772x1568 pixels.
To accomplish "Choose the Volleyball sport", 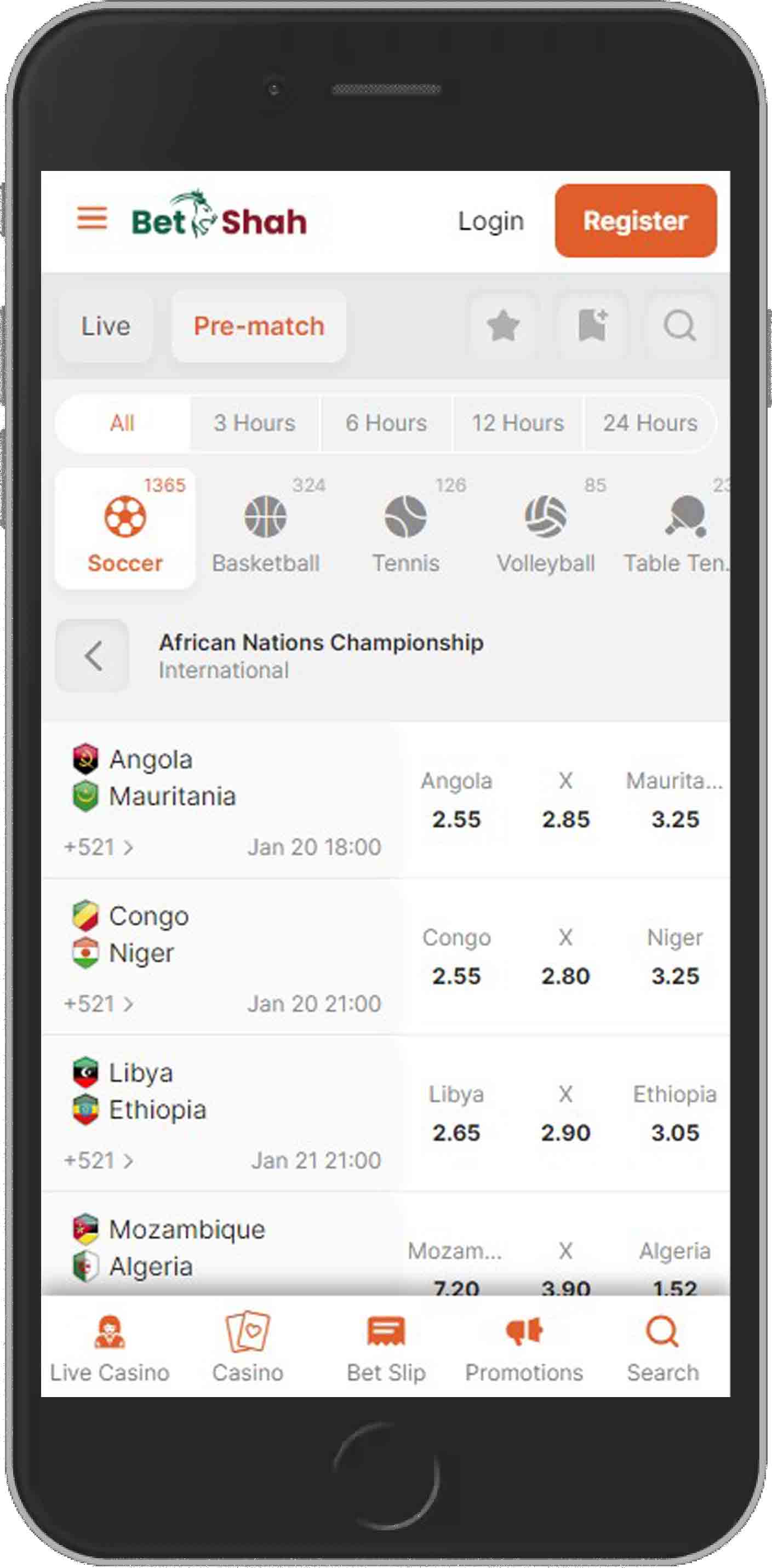I will coord(546,528).
